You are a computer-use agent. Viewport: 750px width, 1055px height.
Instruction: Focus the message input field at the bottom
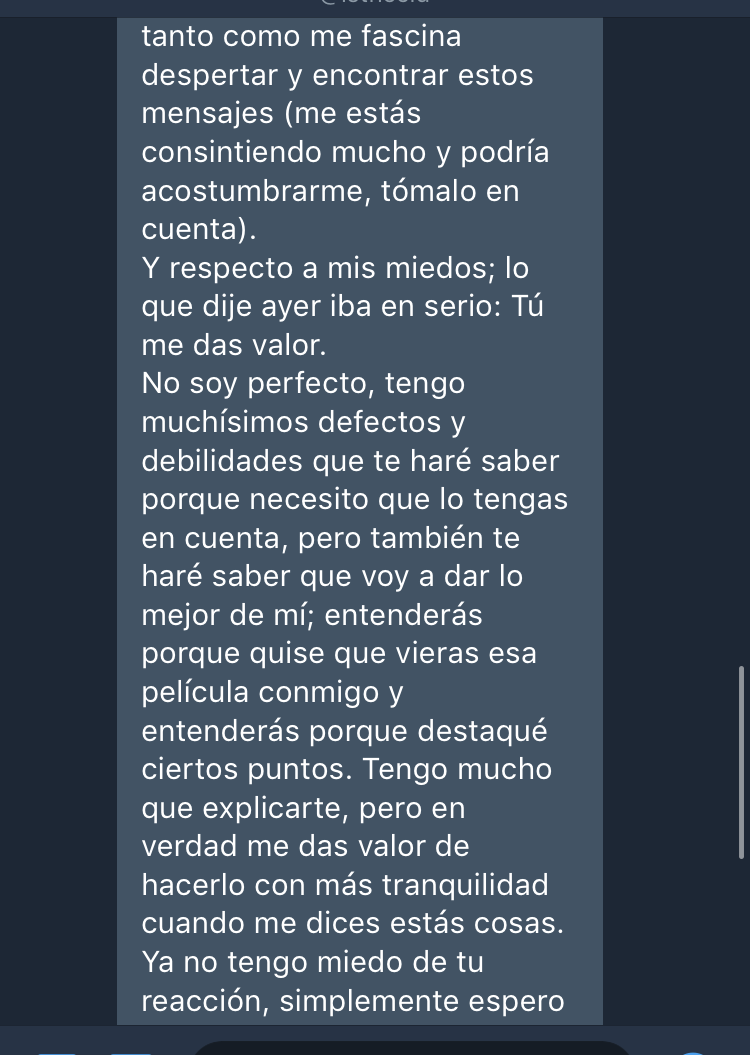410,1047
